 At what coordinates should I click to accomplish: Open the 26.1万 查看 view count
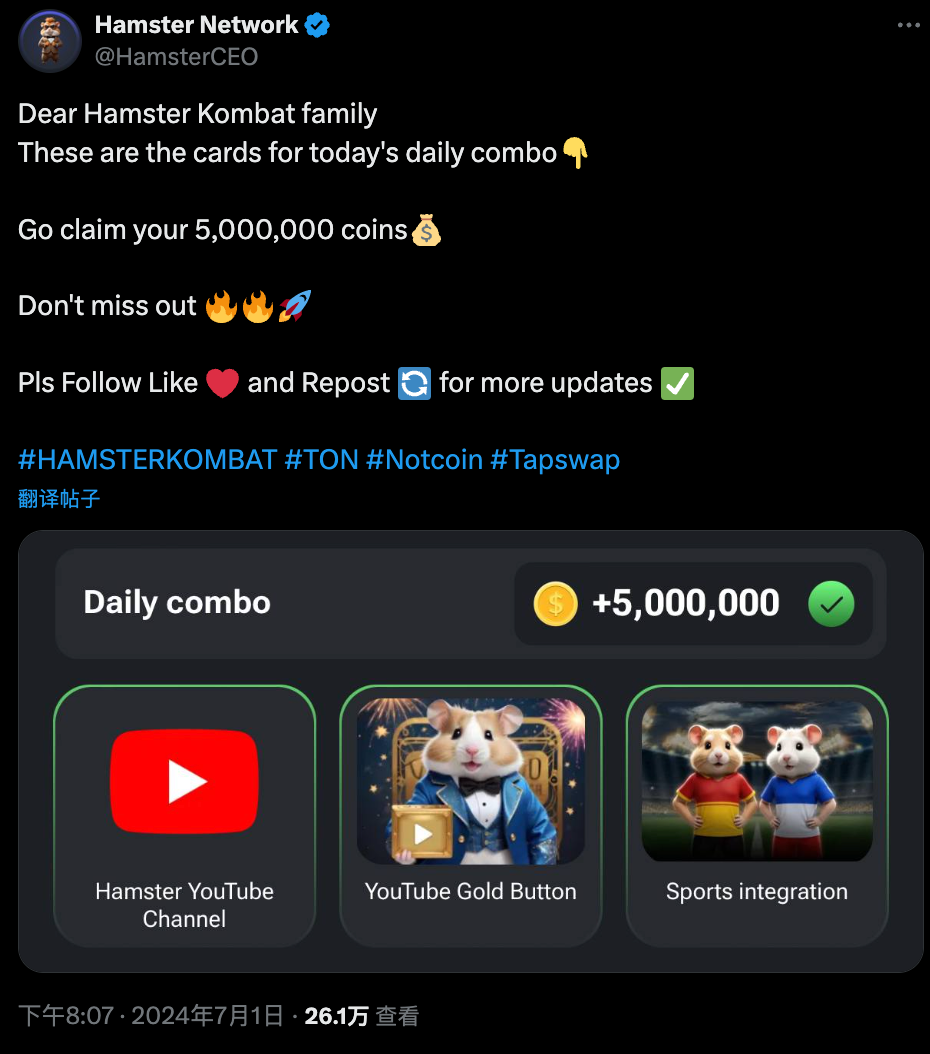point(361,1017)
